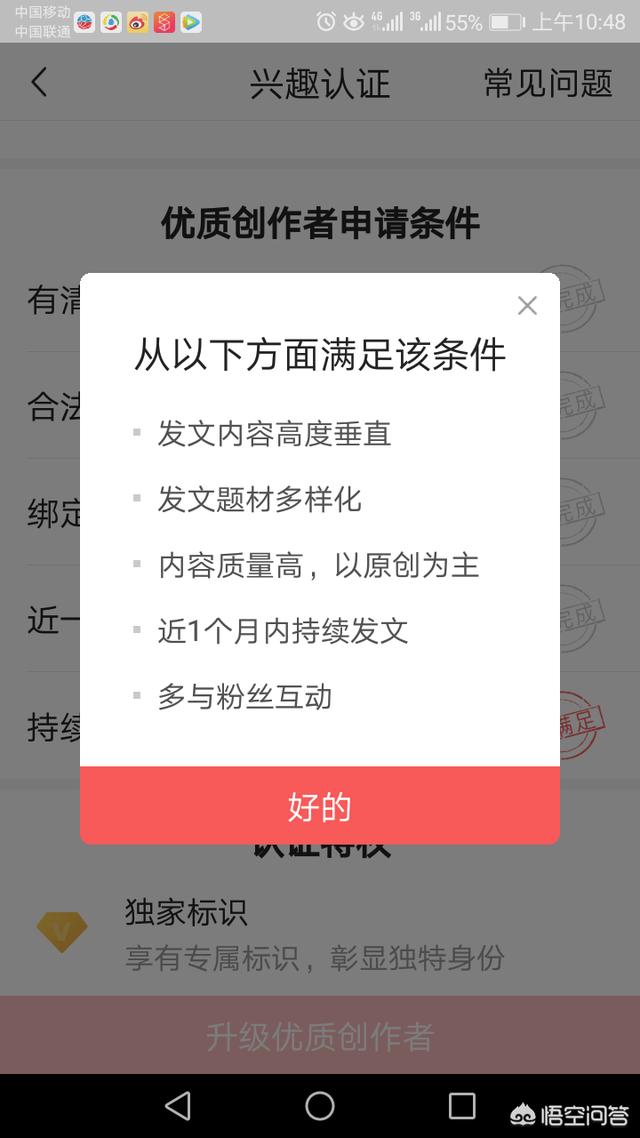Go to the home screen
640x1138 pixels.
click(320, 1105)
